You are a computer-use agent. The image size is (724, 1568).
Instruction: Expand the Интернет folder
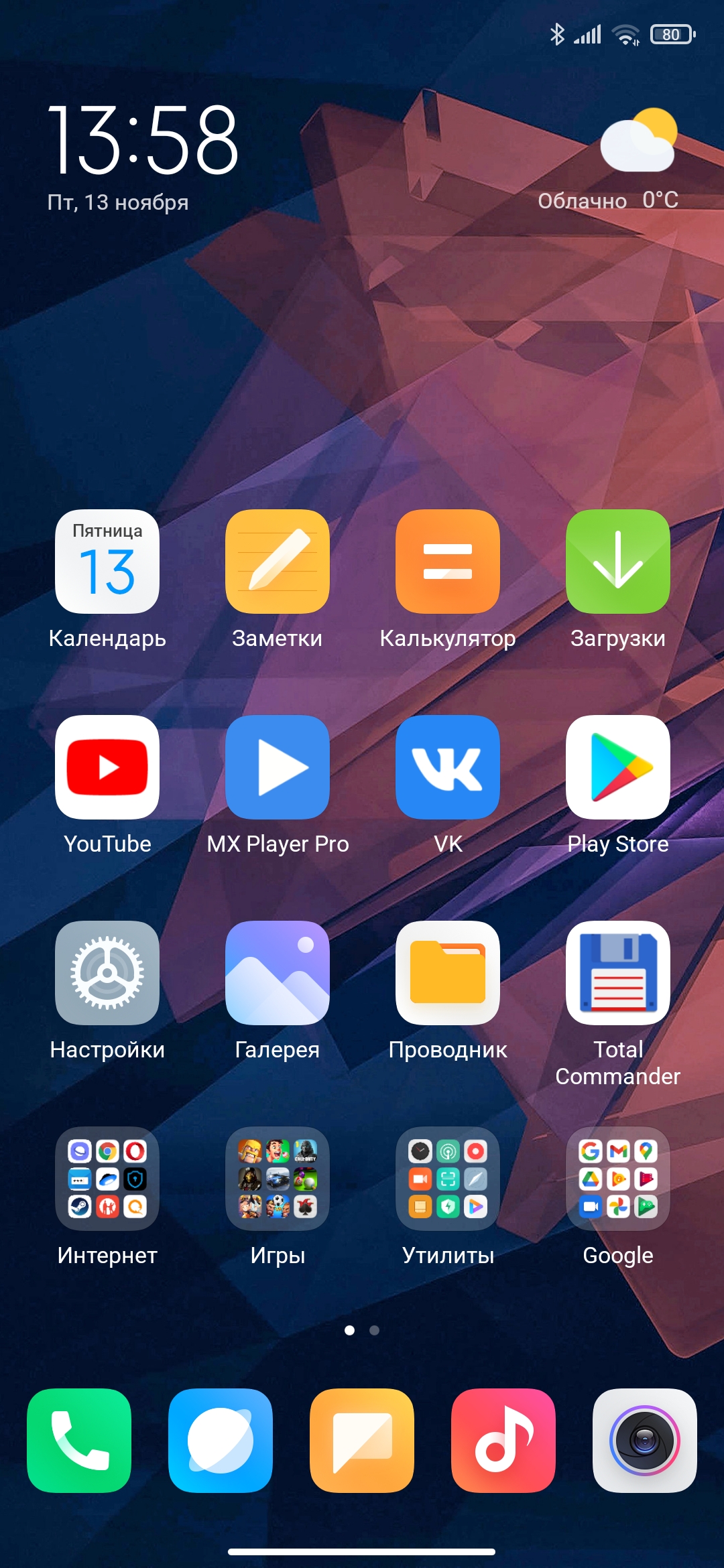(107, 1179)
